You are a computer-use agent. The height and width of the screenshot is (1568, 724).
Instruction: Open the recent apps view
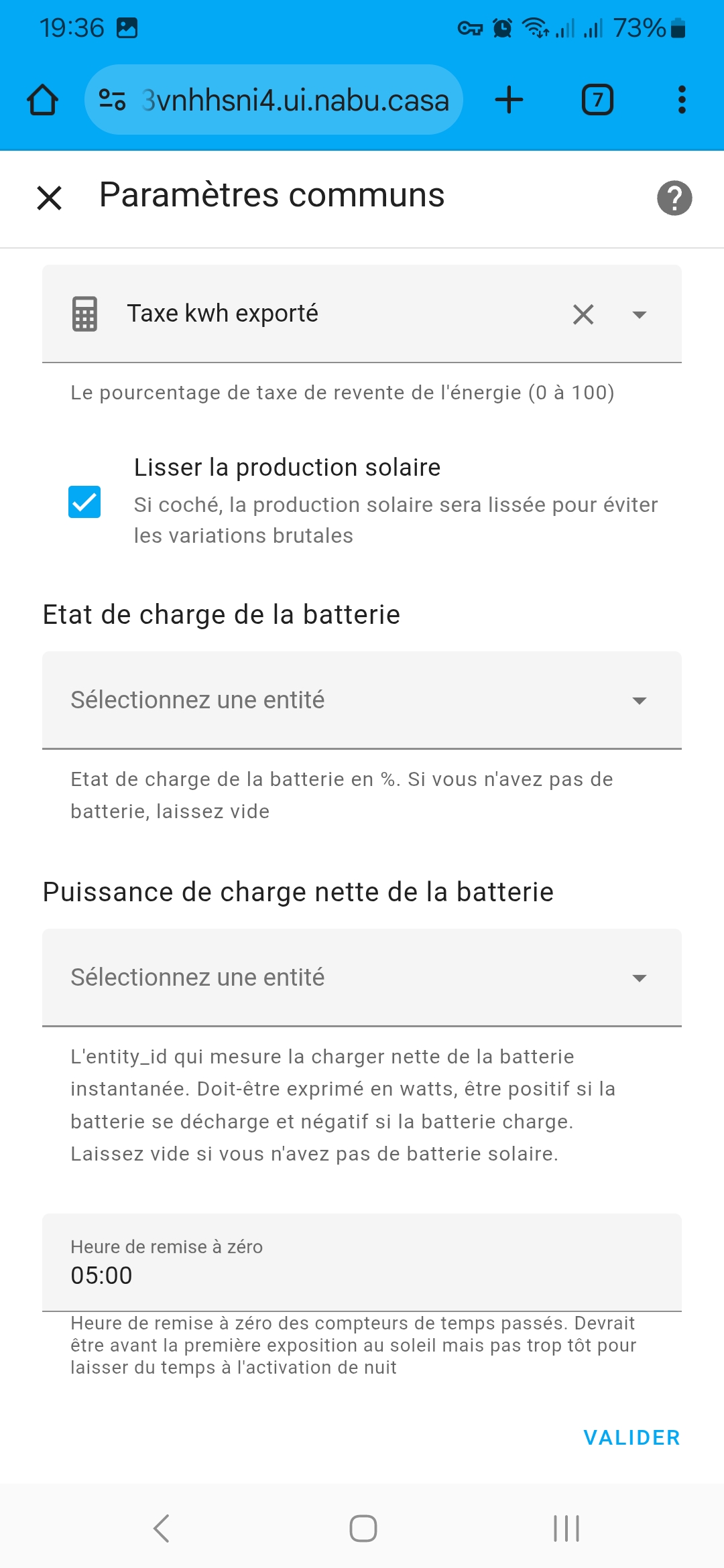tap(566, 1528)
